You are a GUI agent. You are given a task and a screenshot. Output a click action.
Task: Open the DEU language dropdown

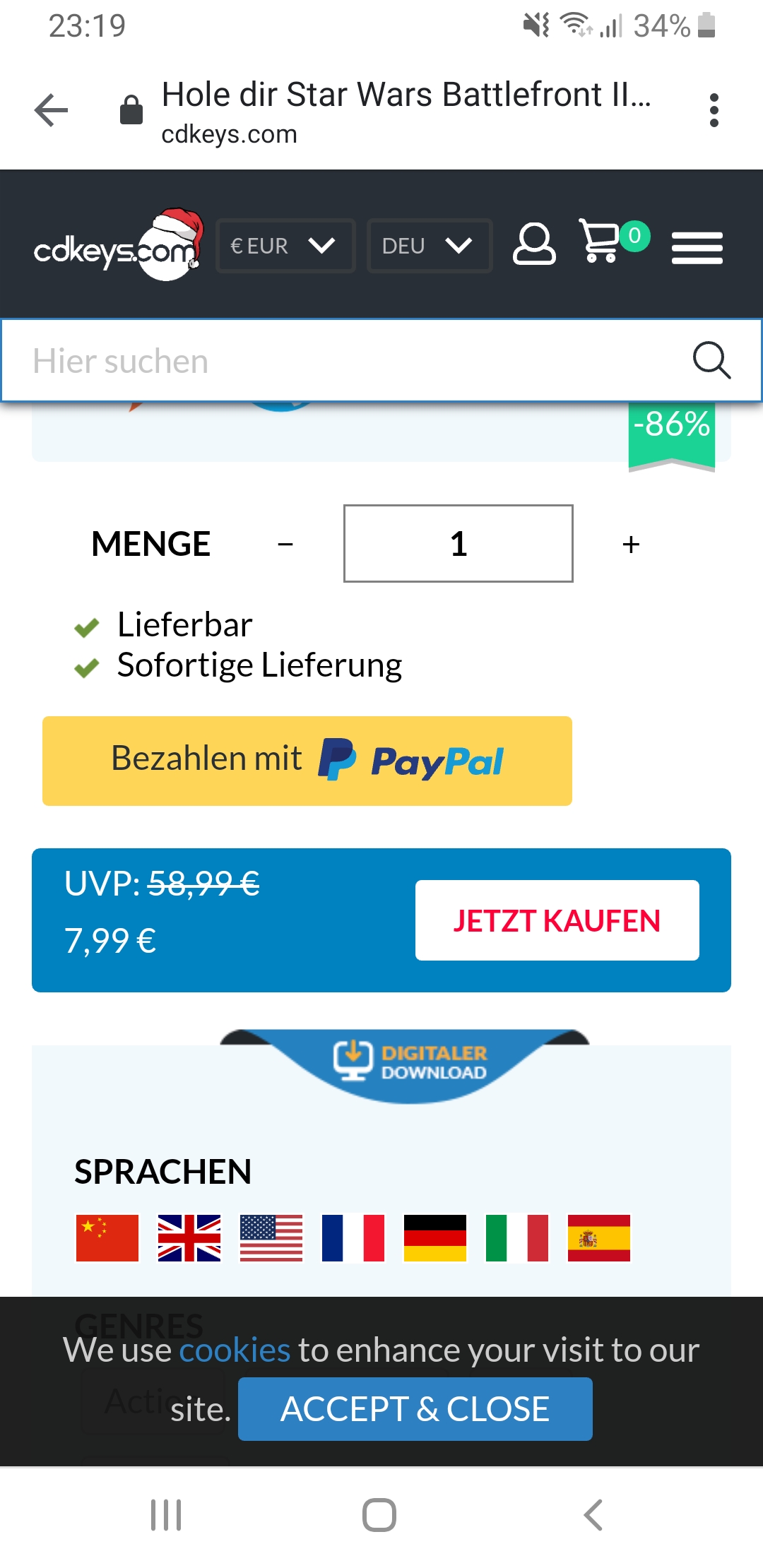[429, 246]
